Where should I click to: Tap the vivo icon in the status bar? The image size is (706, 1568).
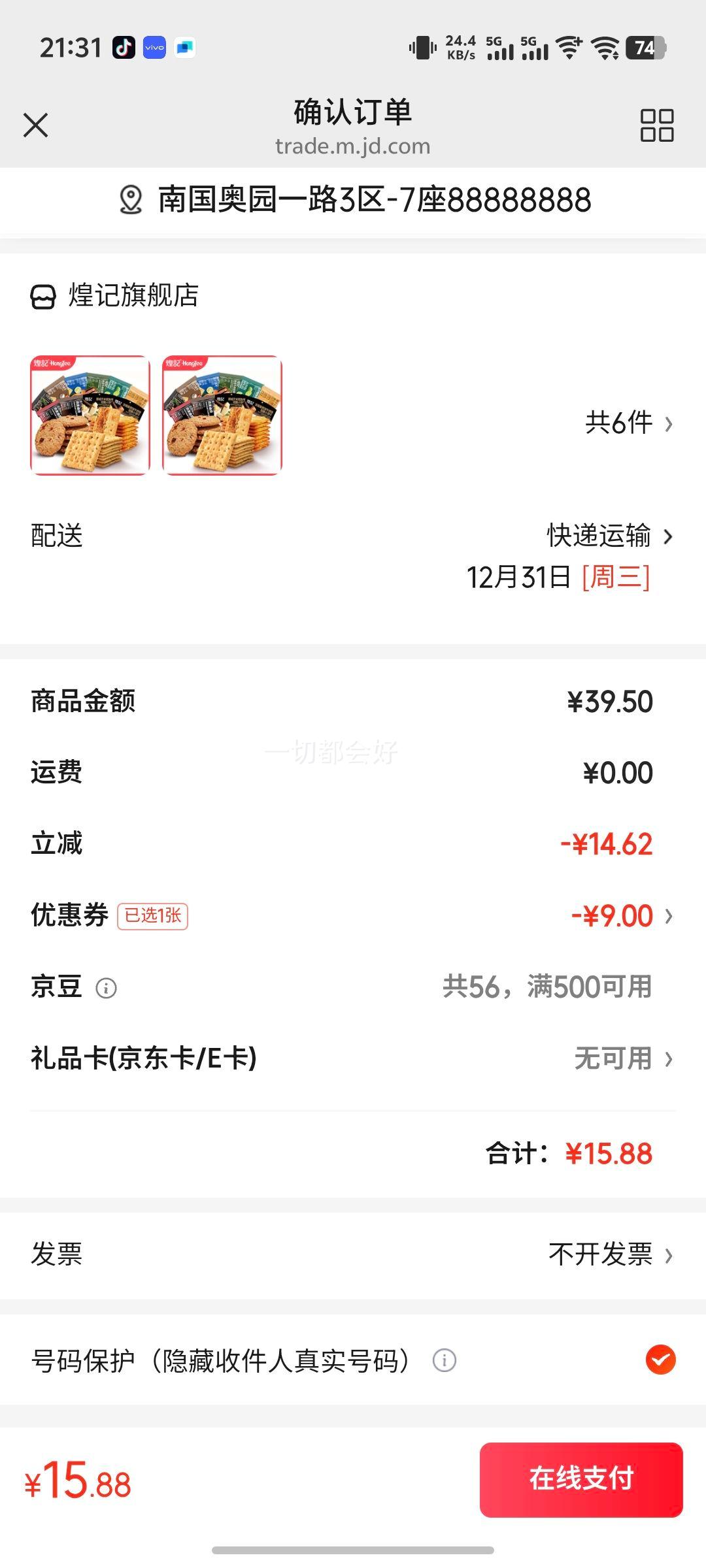154,47
